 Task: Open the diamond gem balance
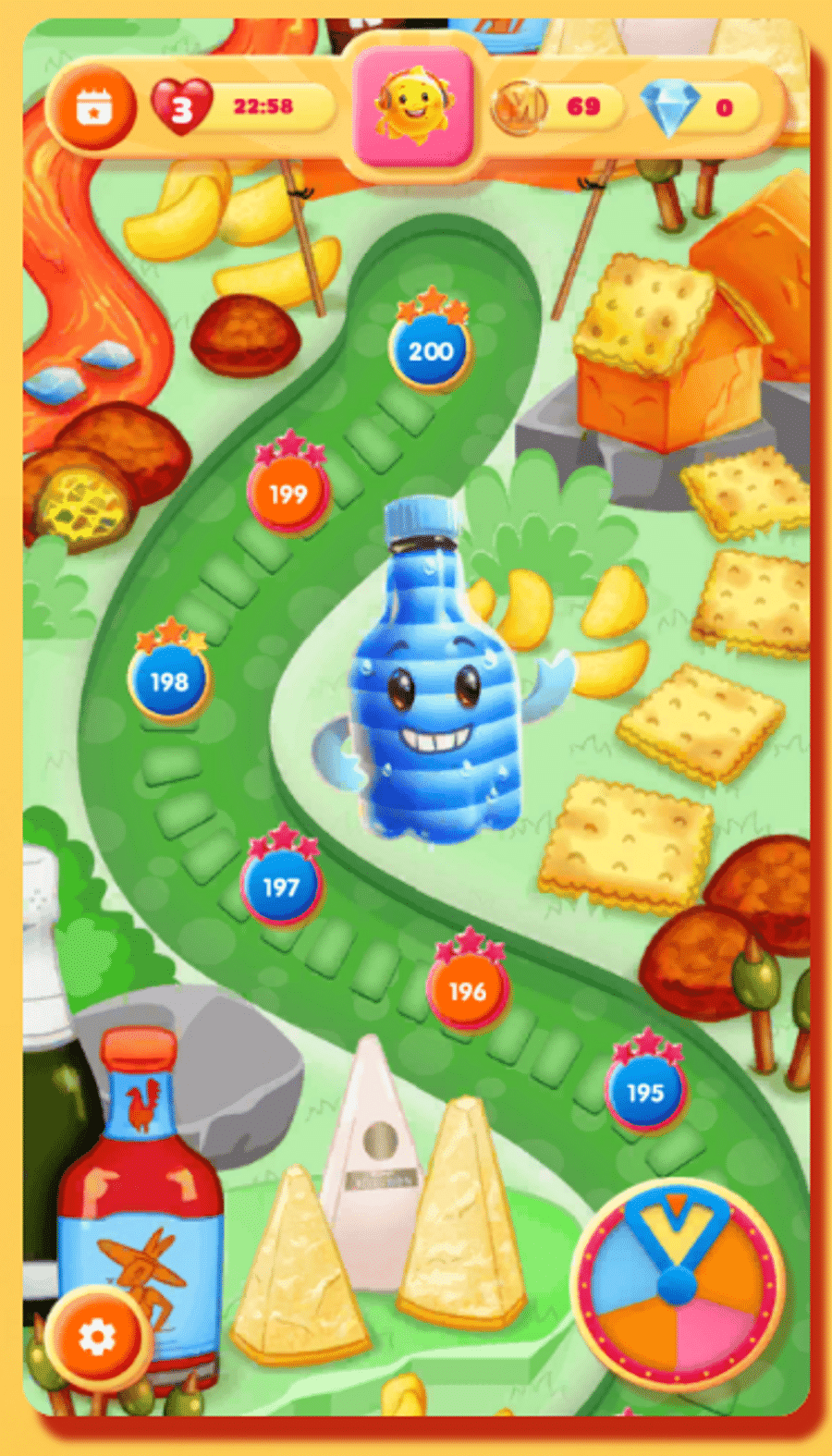click(x=700, y=107)
